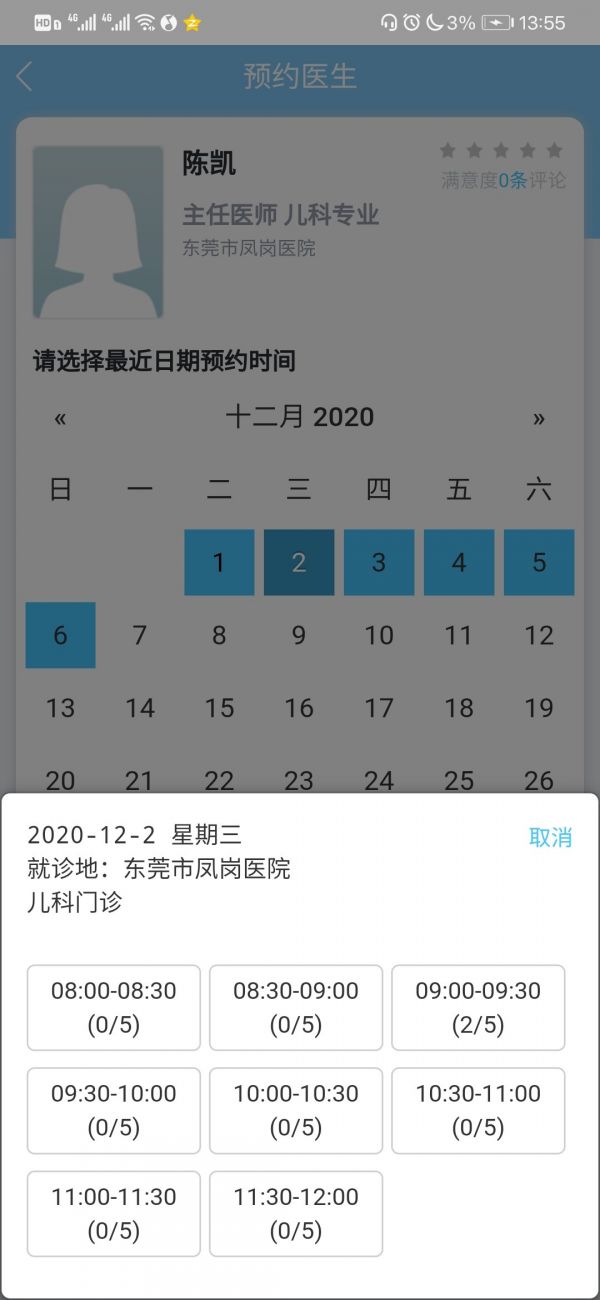Screen dimensions: 600x1300
Task: Select the 10:00-10:30 appointment slot
Action: 296,1111
